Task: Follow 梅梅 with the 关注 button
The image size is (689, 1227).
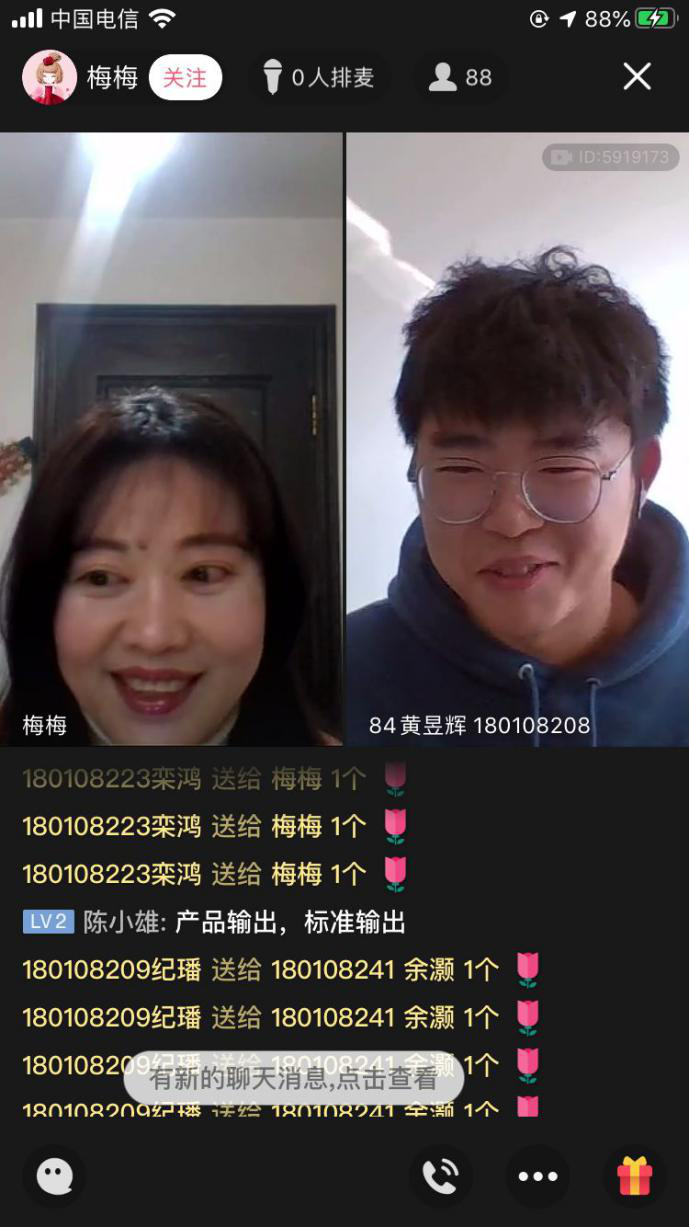Action: tap(185, 78)
